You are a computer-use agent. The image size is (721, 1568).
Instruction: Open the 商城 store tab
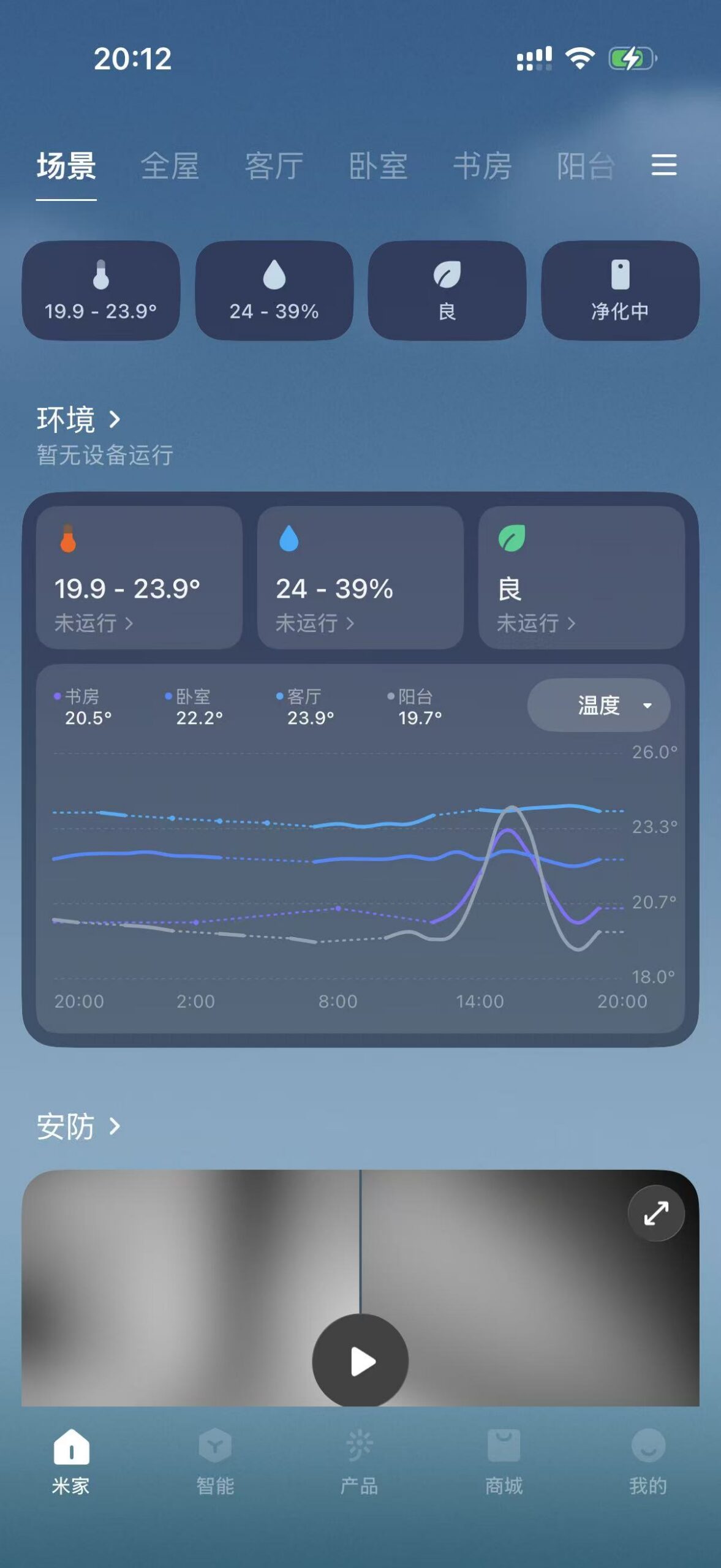tap(504, 1461)
